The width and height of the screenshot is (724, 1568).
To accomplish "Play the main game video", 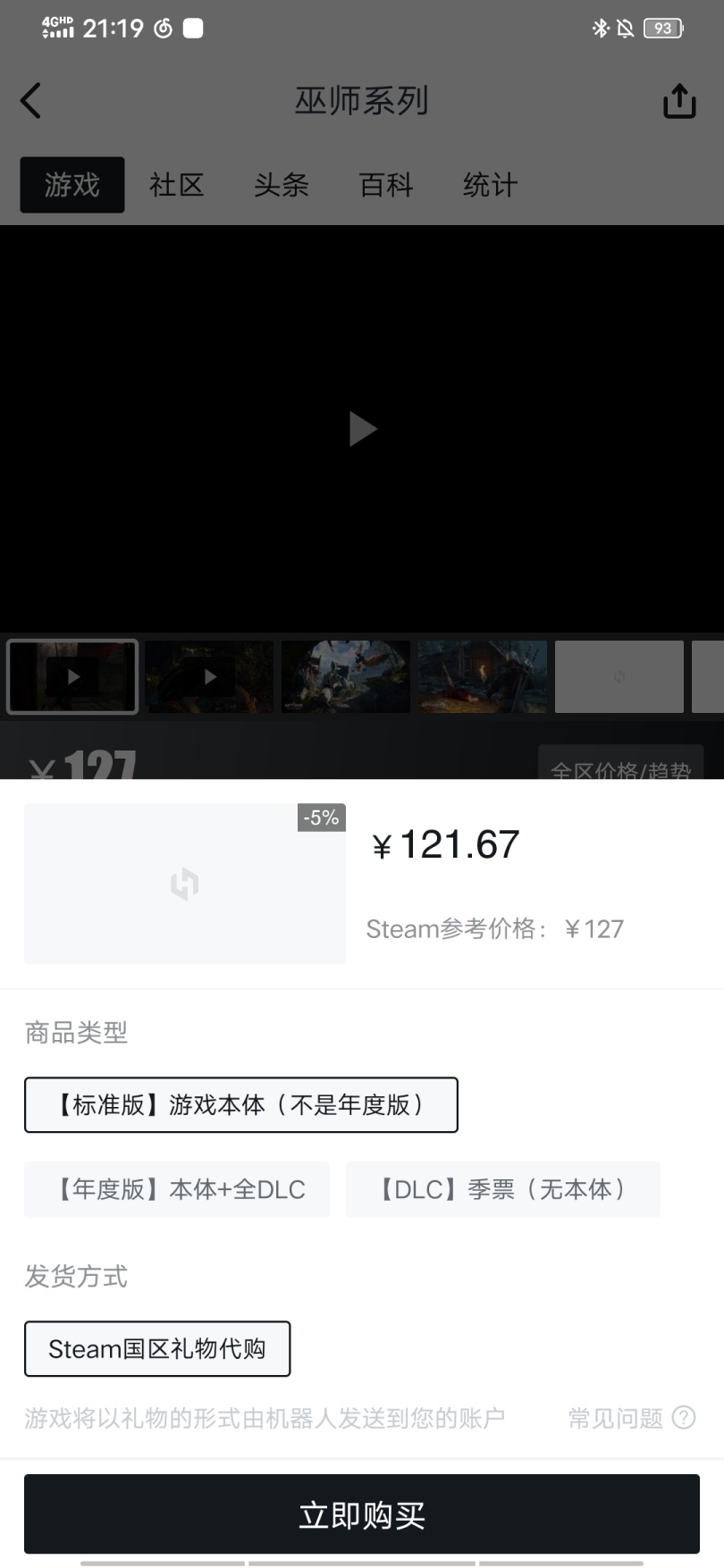I will pos(362,429).
